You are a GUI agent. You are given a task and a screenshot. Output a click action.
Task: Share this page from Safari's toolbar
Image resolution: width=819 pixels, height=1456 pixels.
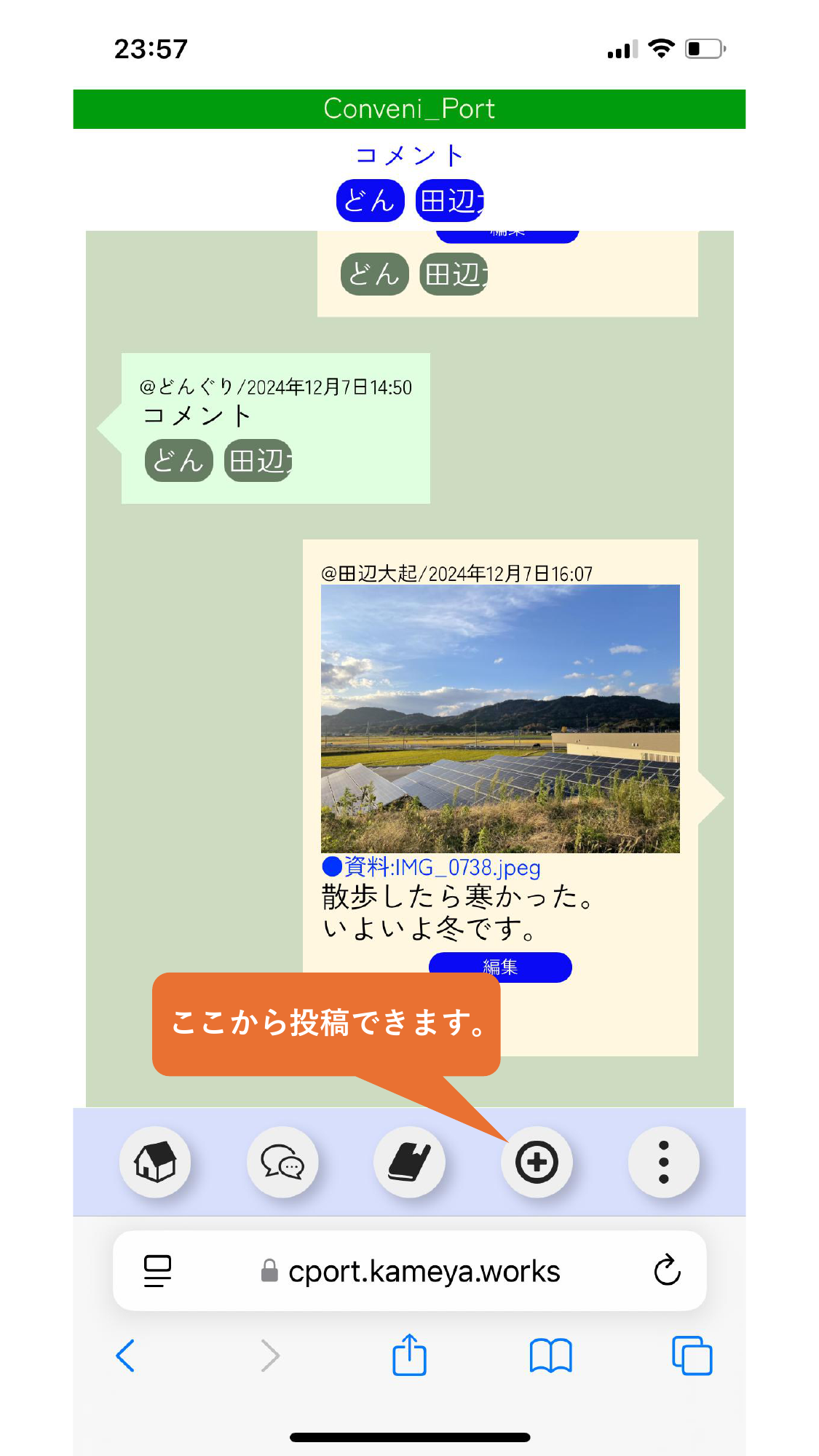pyautogui.click(x=409, y=1355)
